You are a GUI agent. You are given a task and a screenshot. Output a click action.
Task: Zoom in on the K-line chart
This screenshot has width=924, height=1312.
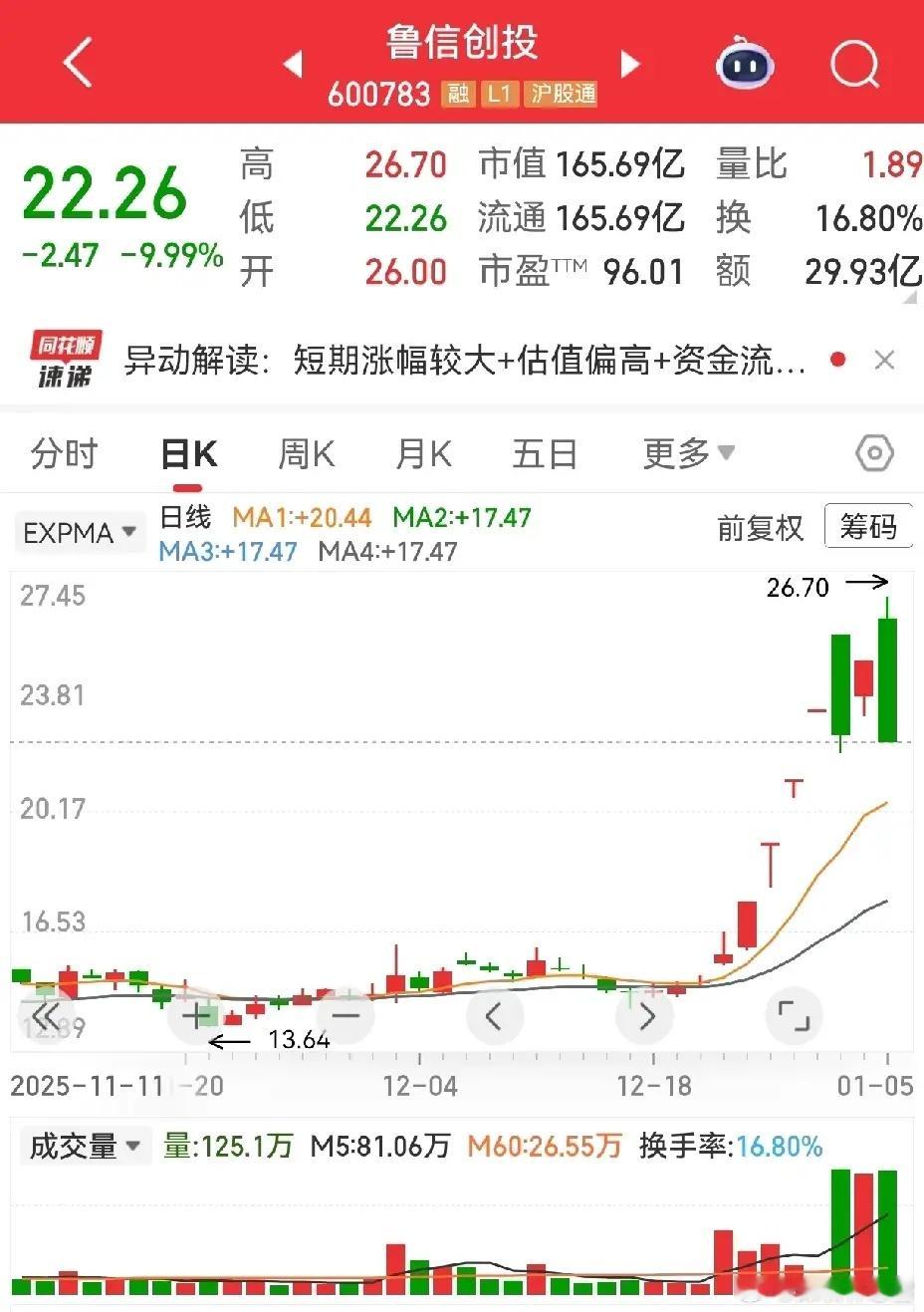click(x=195, y=1015)
